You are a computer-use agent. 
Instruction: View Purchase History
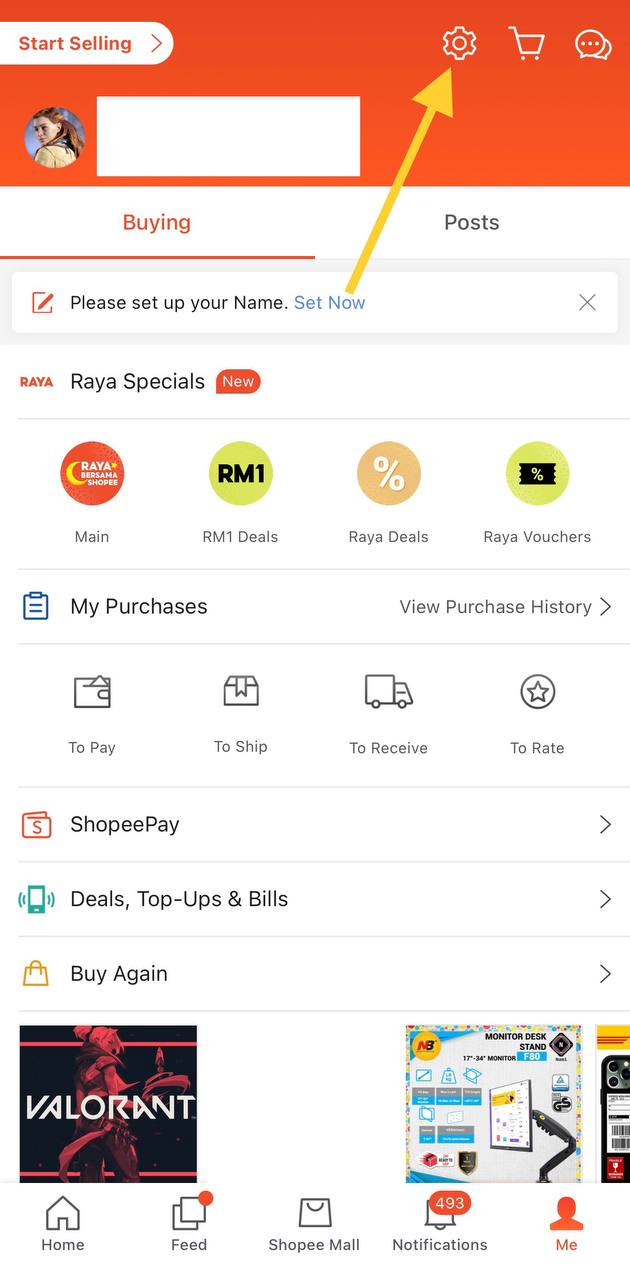[505, 607]
